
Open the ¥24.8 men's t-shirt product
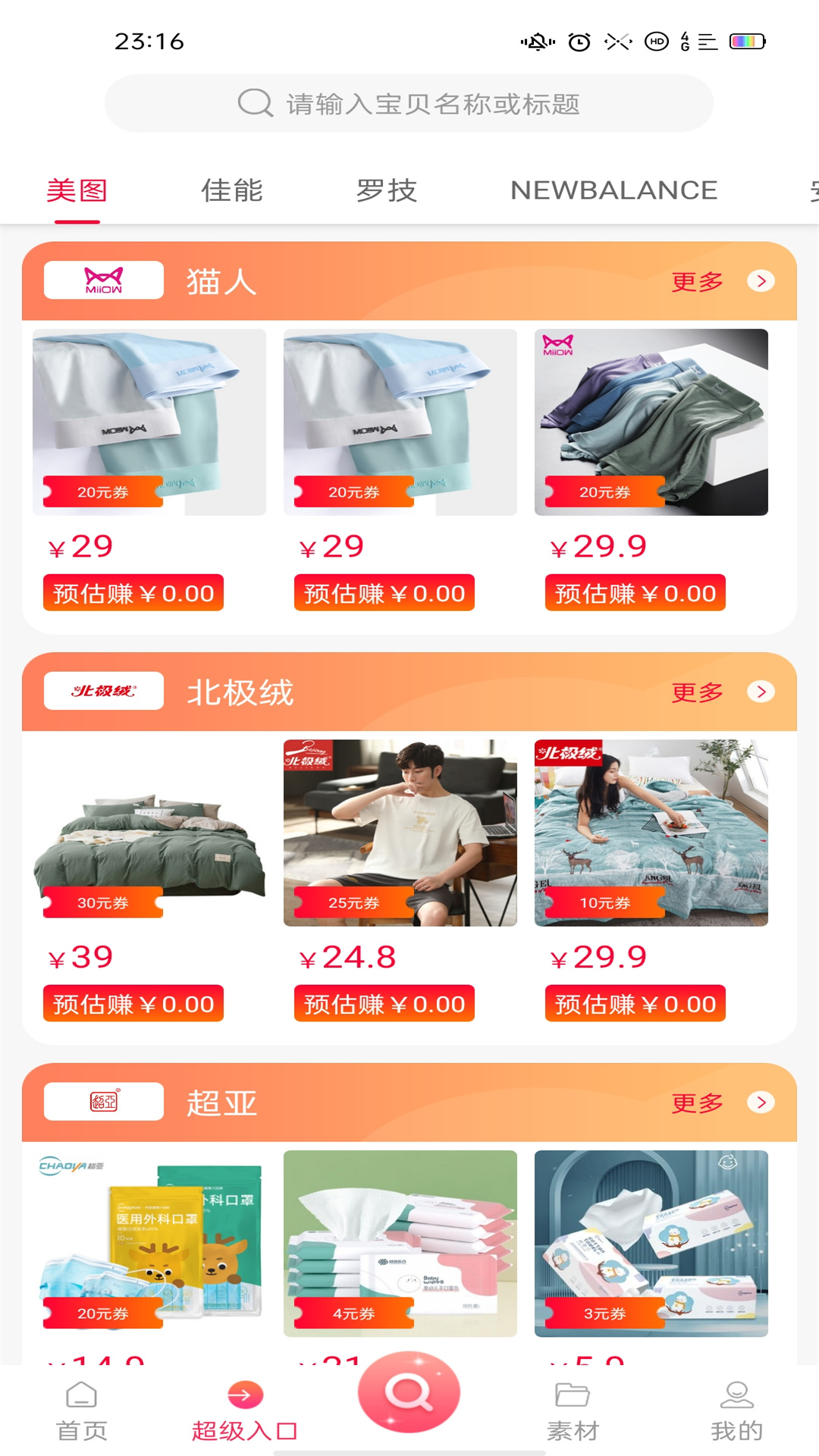400,833
